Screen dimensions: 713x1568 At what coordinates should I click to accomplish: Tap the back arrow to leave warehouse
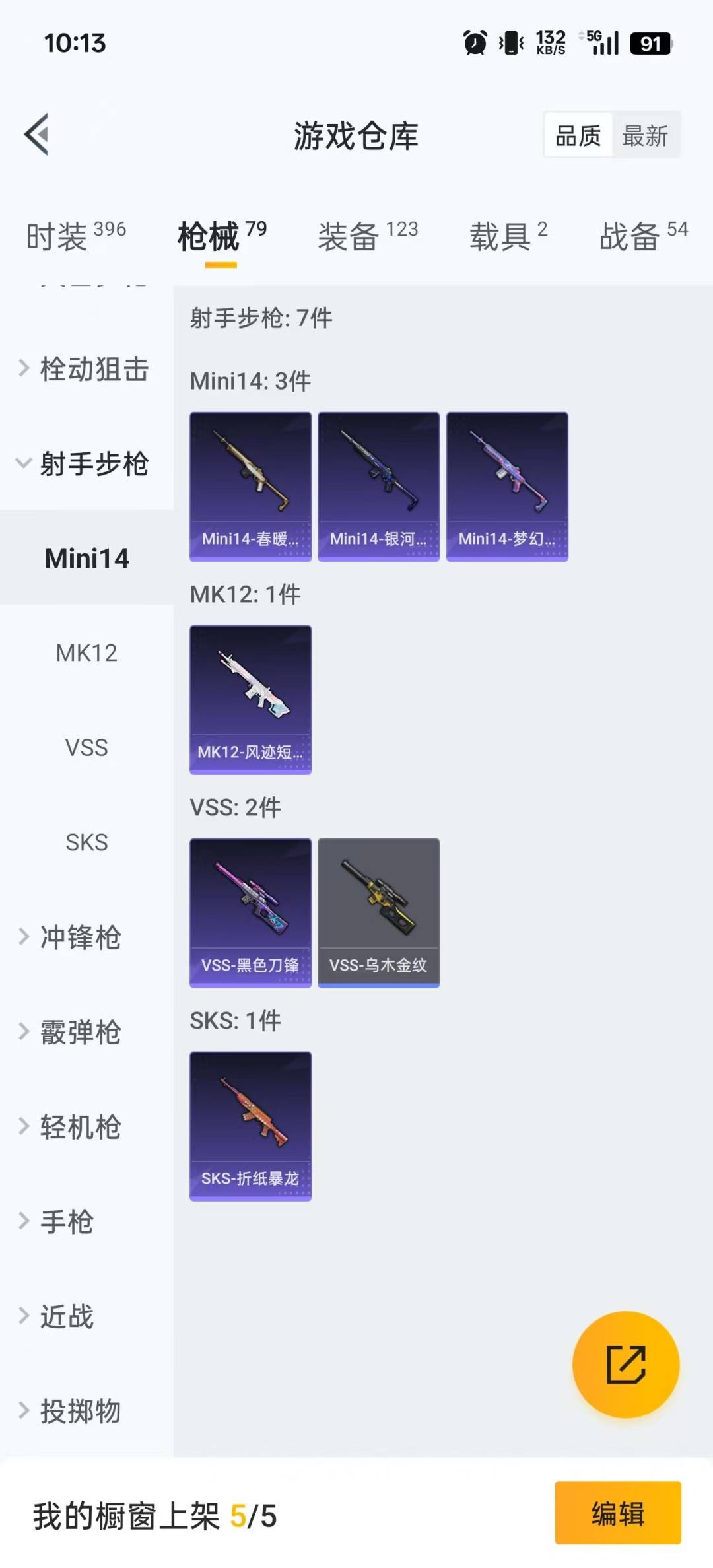click(x=36, y=135)
